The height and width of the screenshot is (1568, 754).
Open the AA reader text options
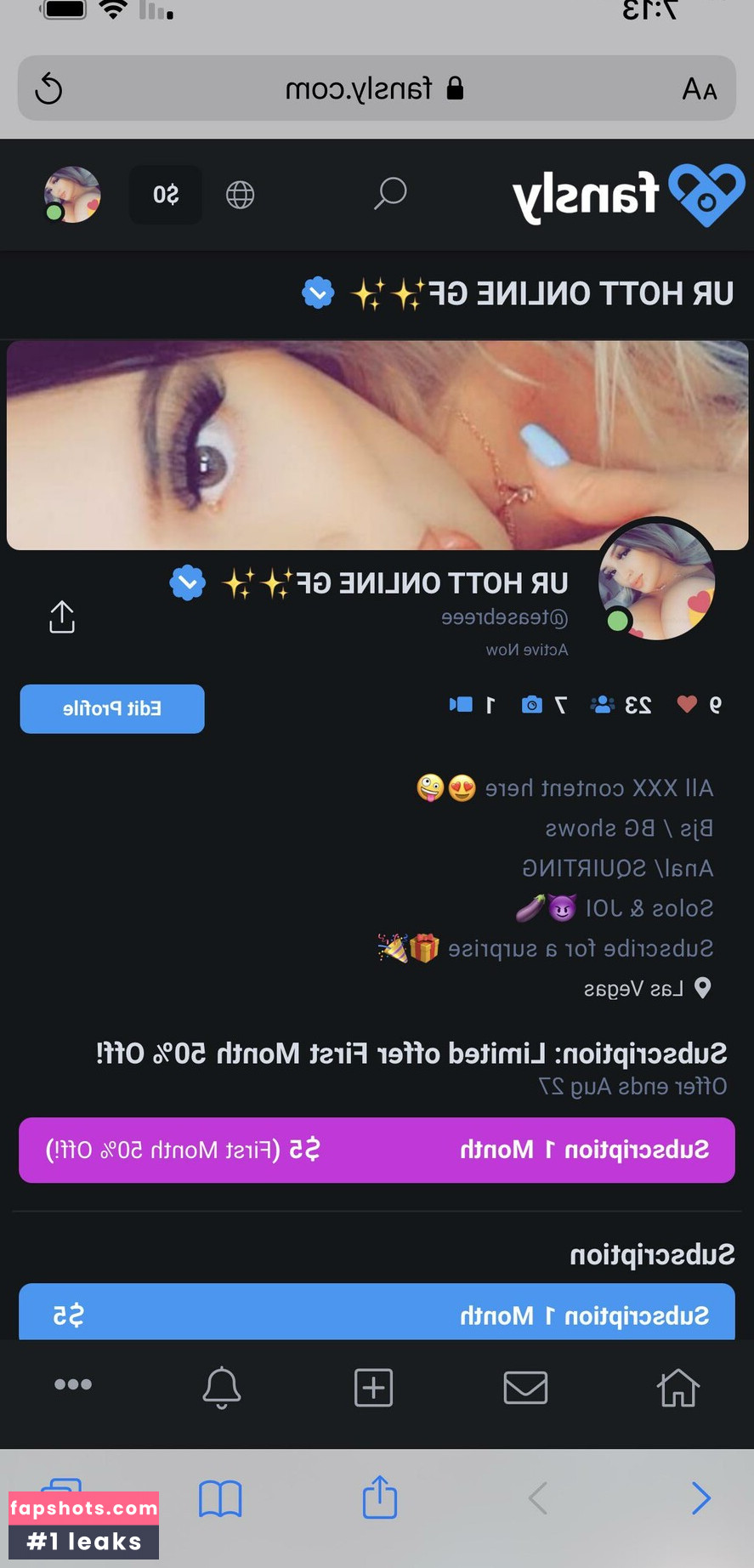point(699,88)
